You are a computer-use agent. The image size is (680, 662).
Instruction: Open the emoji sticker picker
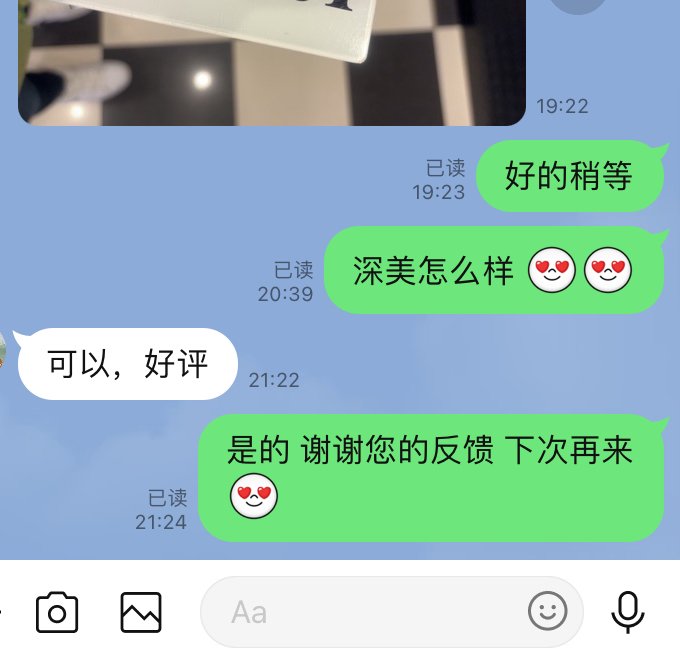coord(547,612)
